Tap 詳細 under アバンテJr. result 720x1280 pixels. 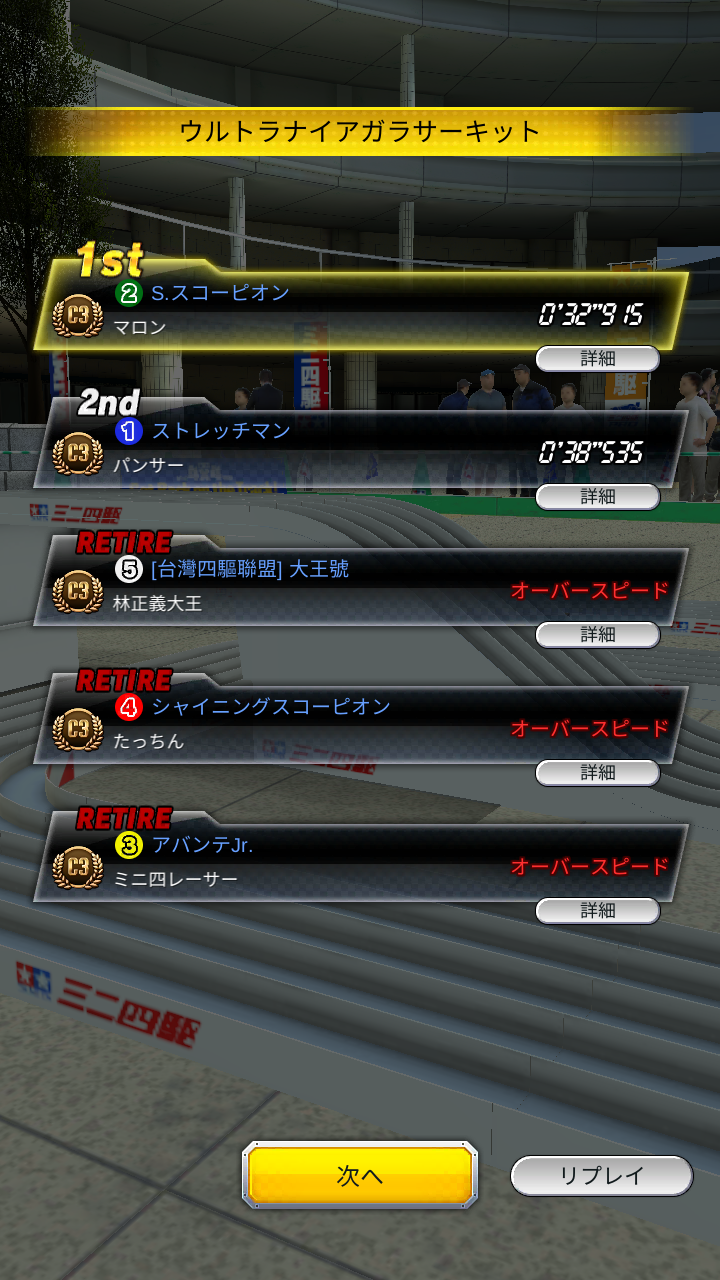coord(598,910)
